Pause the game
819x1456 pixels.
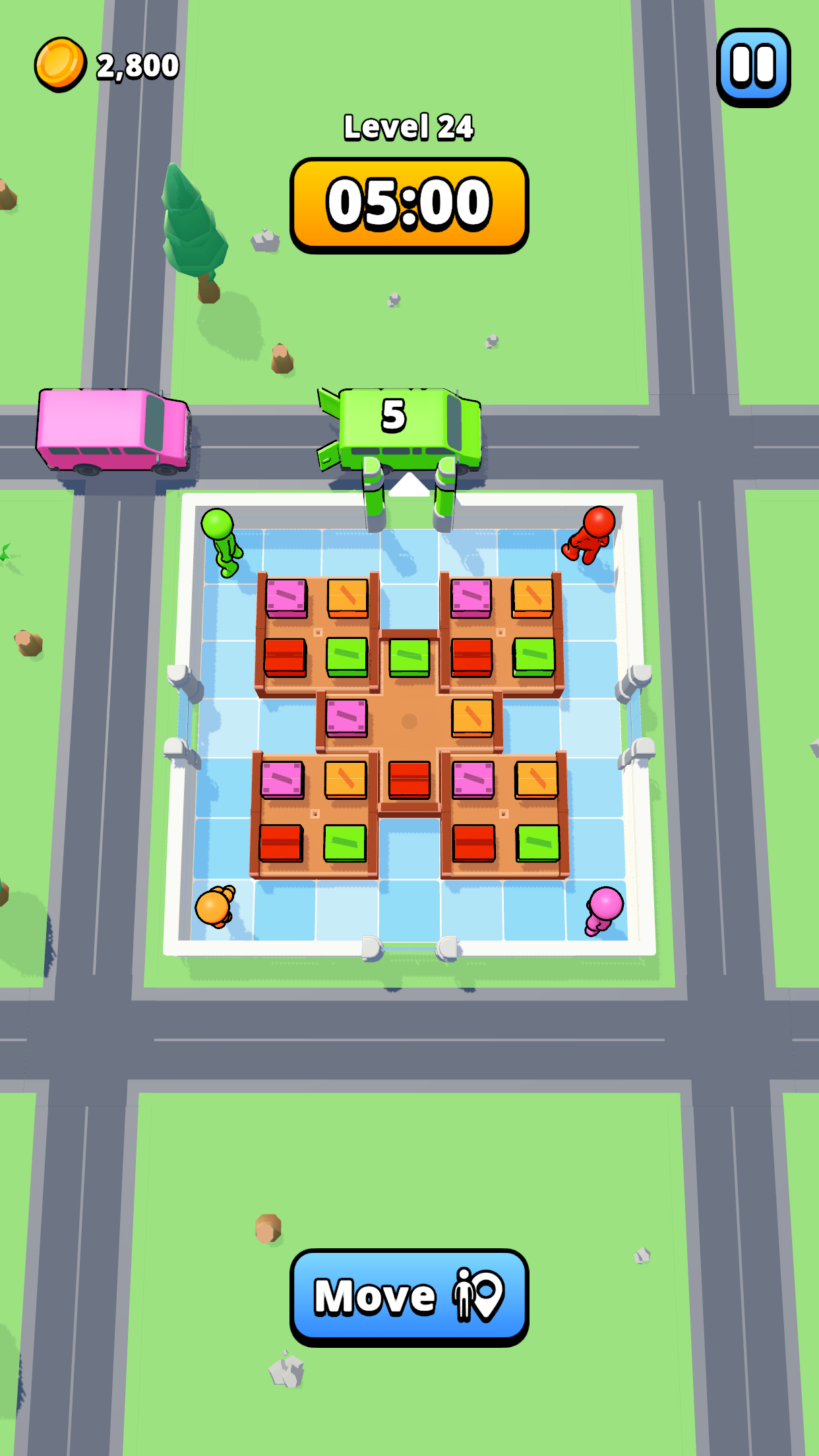pos(753,67)
